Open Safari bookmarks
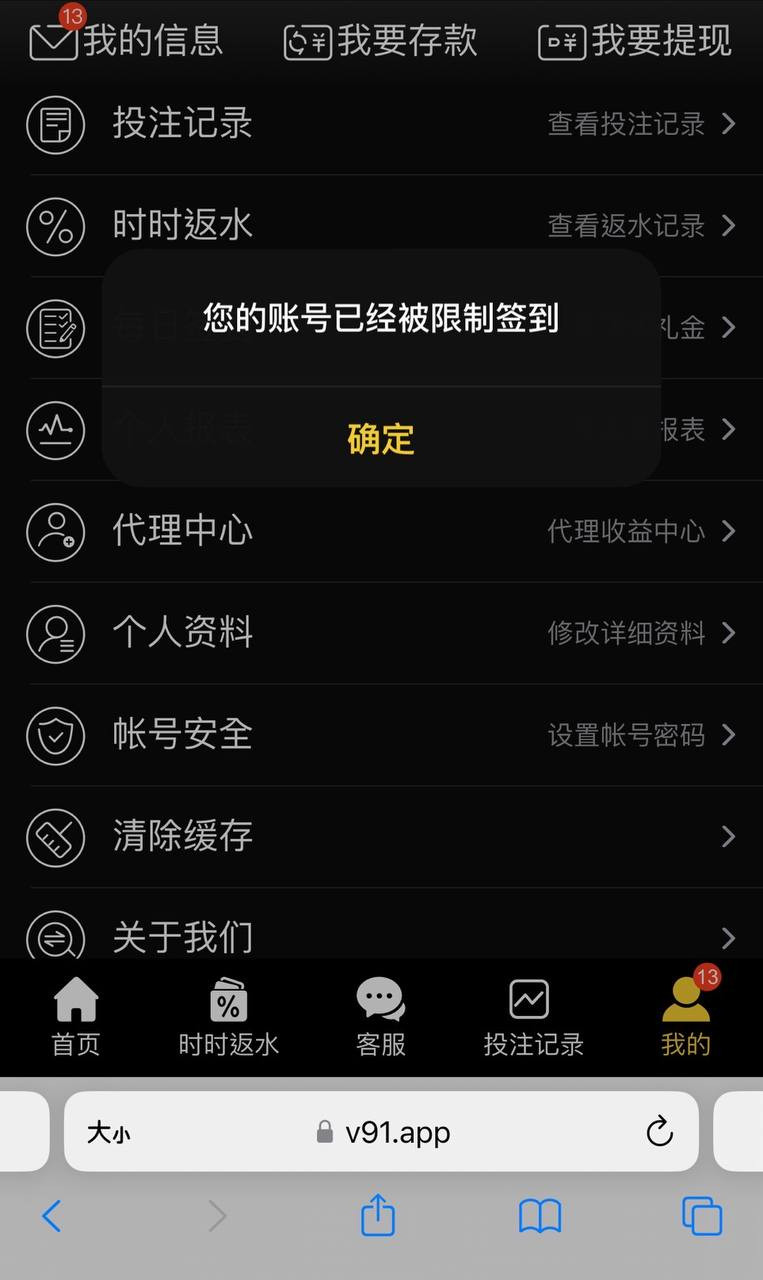The image size is (763, 1280). click(540, 1217)
